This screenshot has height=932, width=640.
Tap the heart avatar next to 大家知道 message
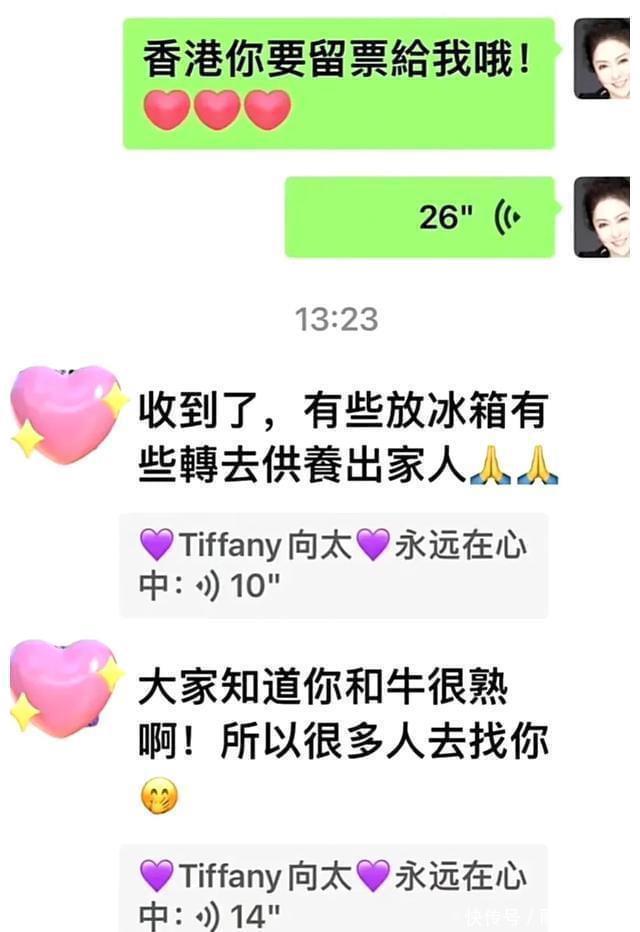pos(64,688)
